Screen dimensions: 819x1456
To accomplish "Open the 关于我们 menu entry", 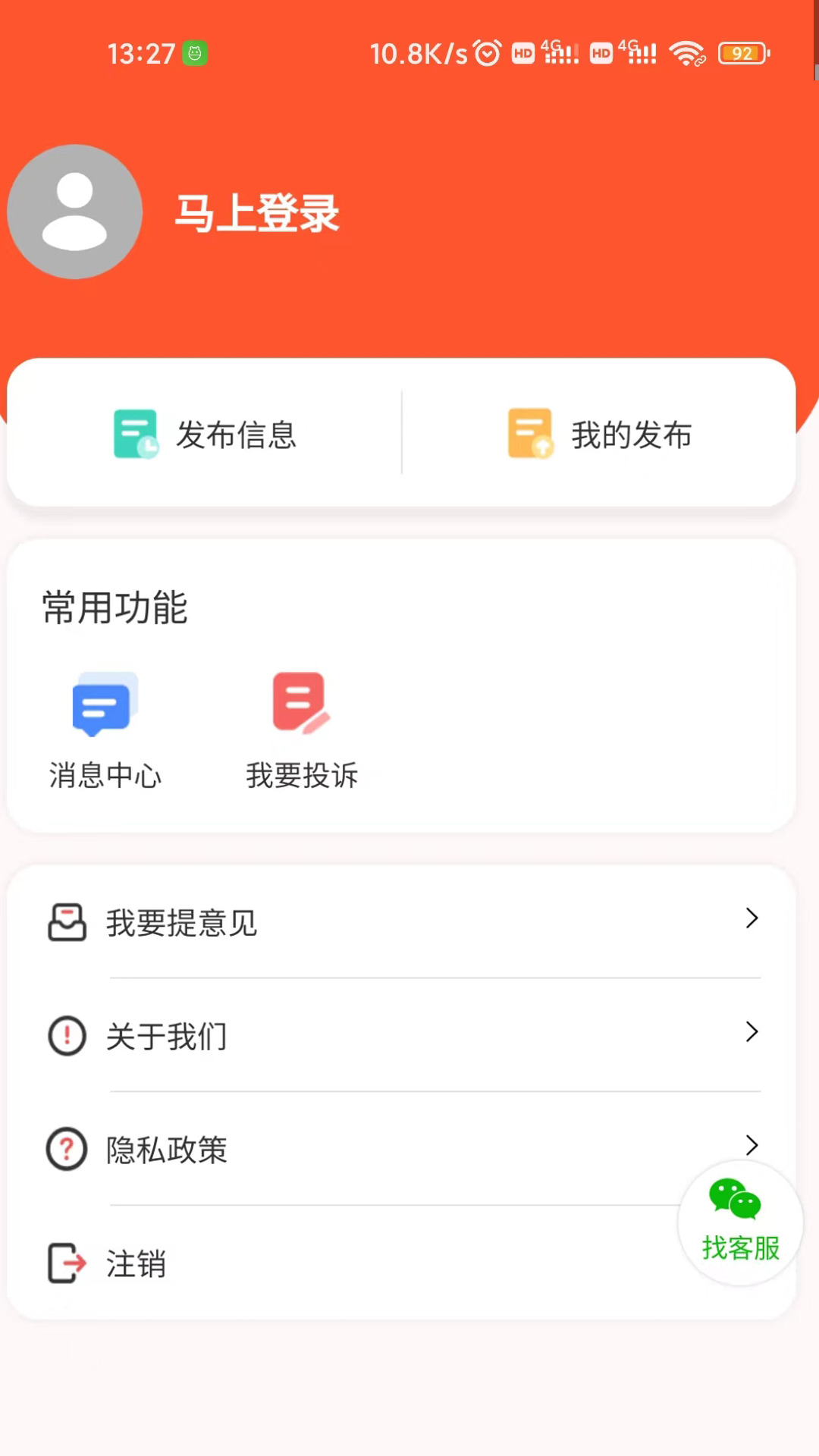I will pyautogui.click(x=166, y=1036).
